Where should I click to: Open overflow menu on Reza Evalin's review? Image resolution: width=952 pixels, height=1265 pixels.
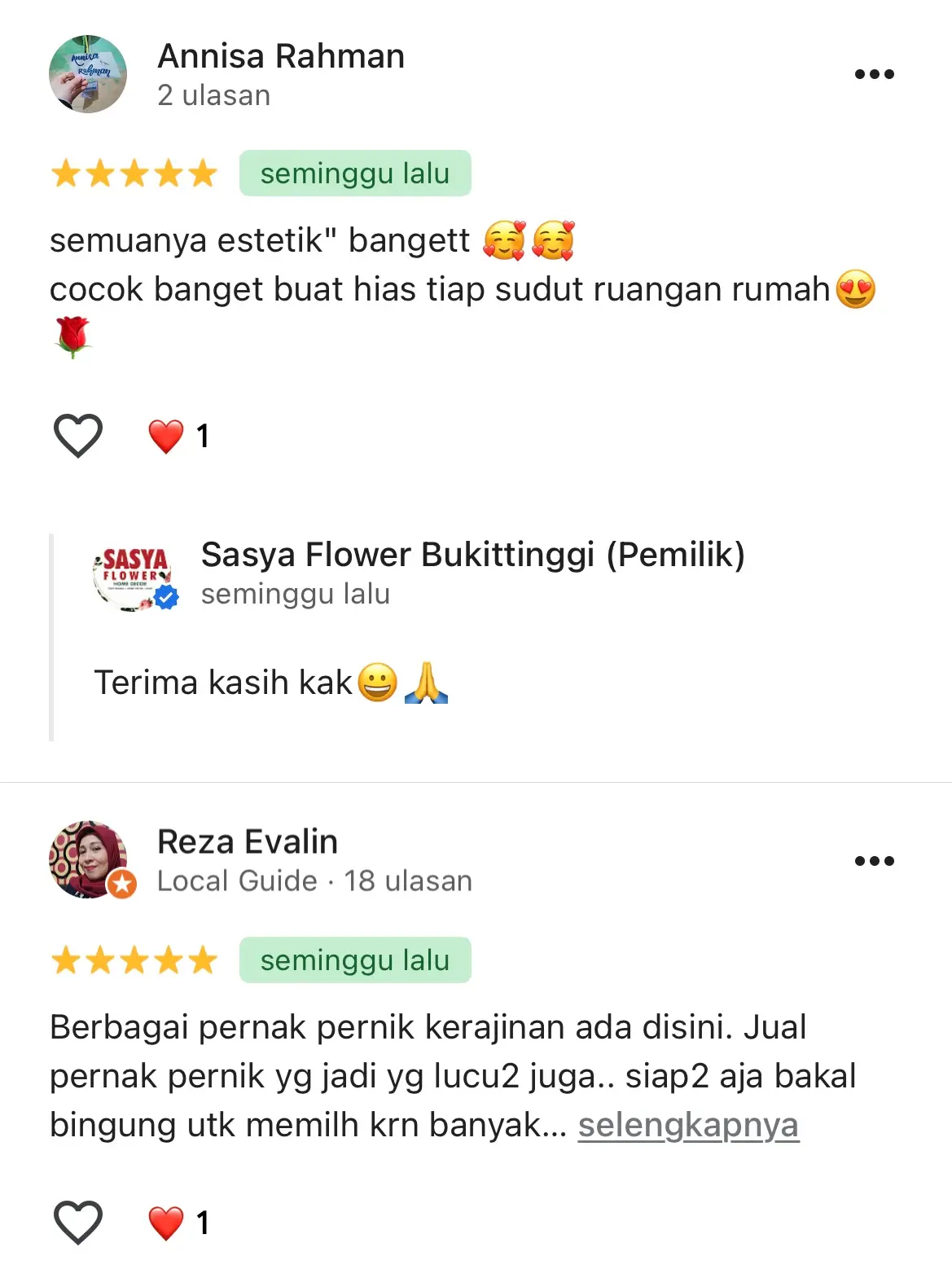[874, 861]
